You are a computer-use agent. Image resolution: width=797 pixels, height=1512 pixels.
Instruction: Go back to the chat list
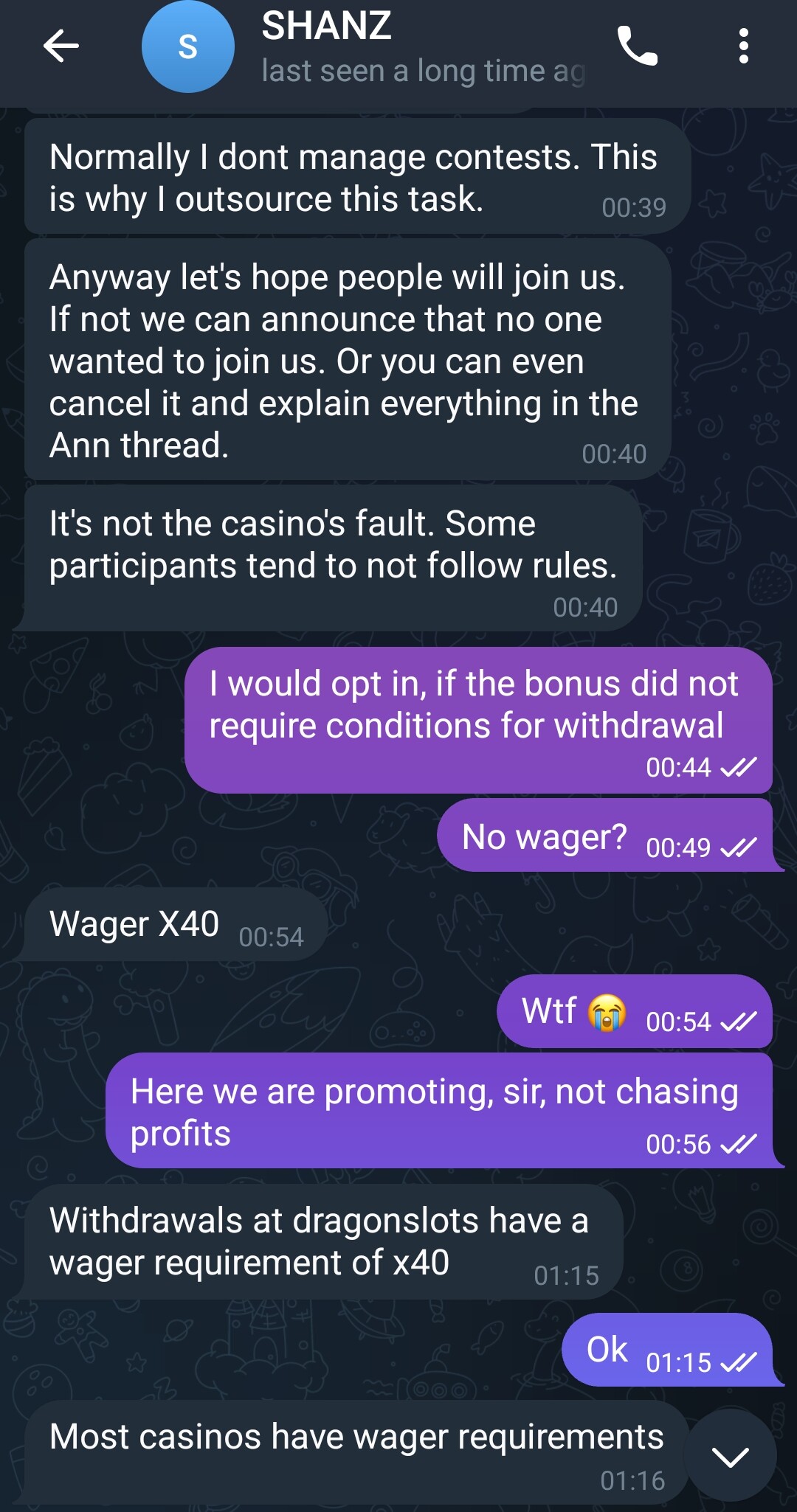pos(61,46)
